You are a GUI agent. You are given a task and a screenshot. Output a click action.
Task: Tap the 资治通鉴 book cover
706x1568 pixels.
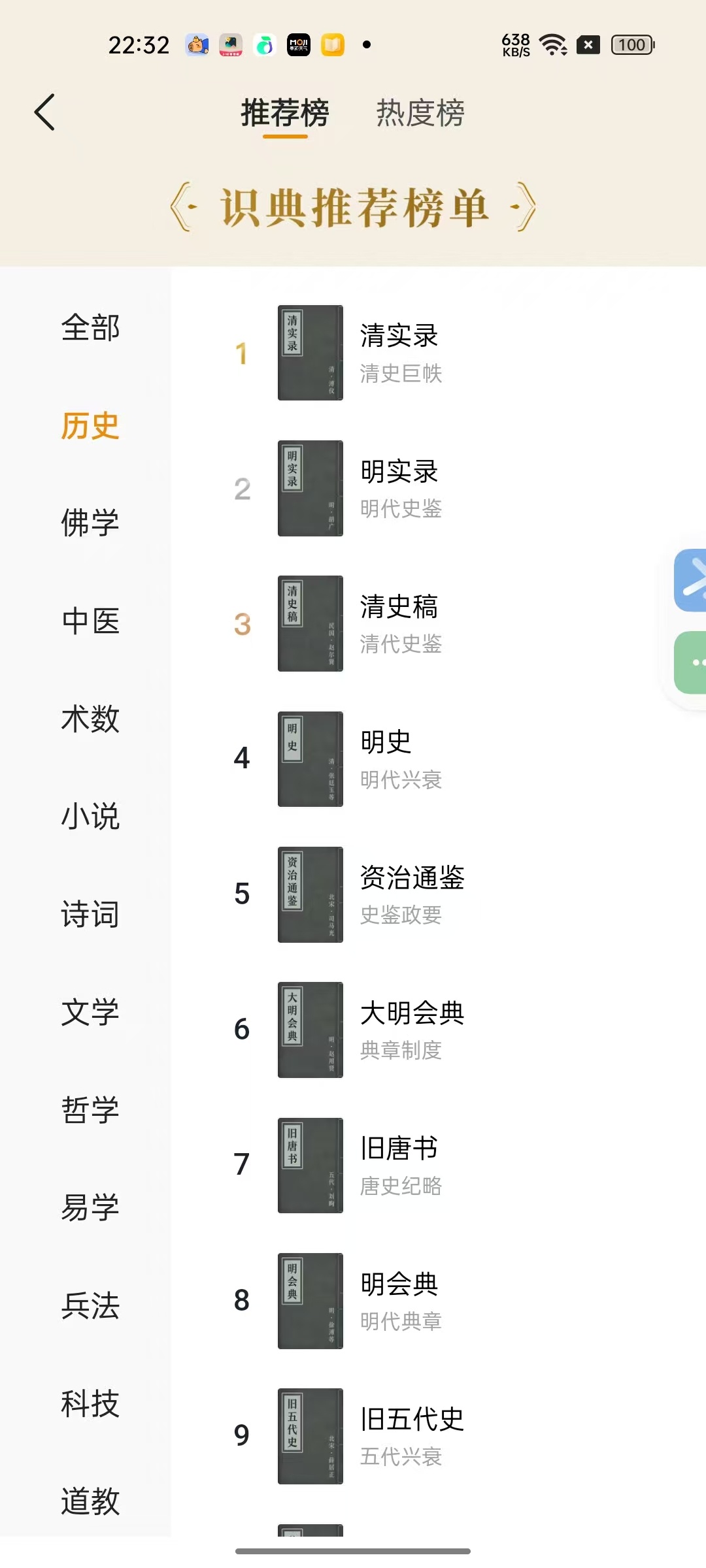[x=310, y=895]
